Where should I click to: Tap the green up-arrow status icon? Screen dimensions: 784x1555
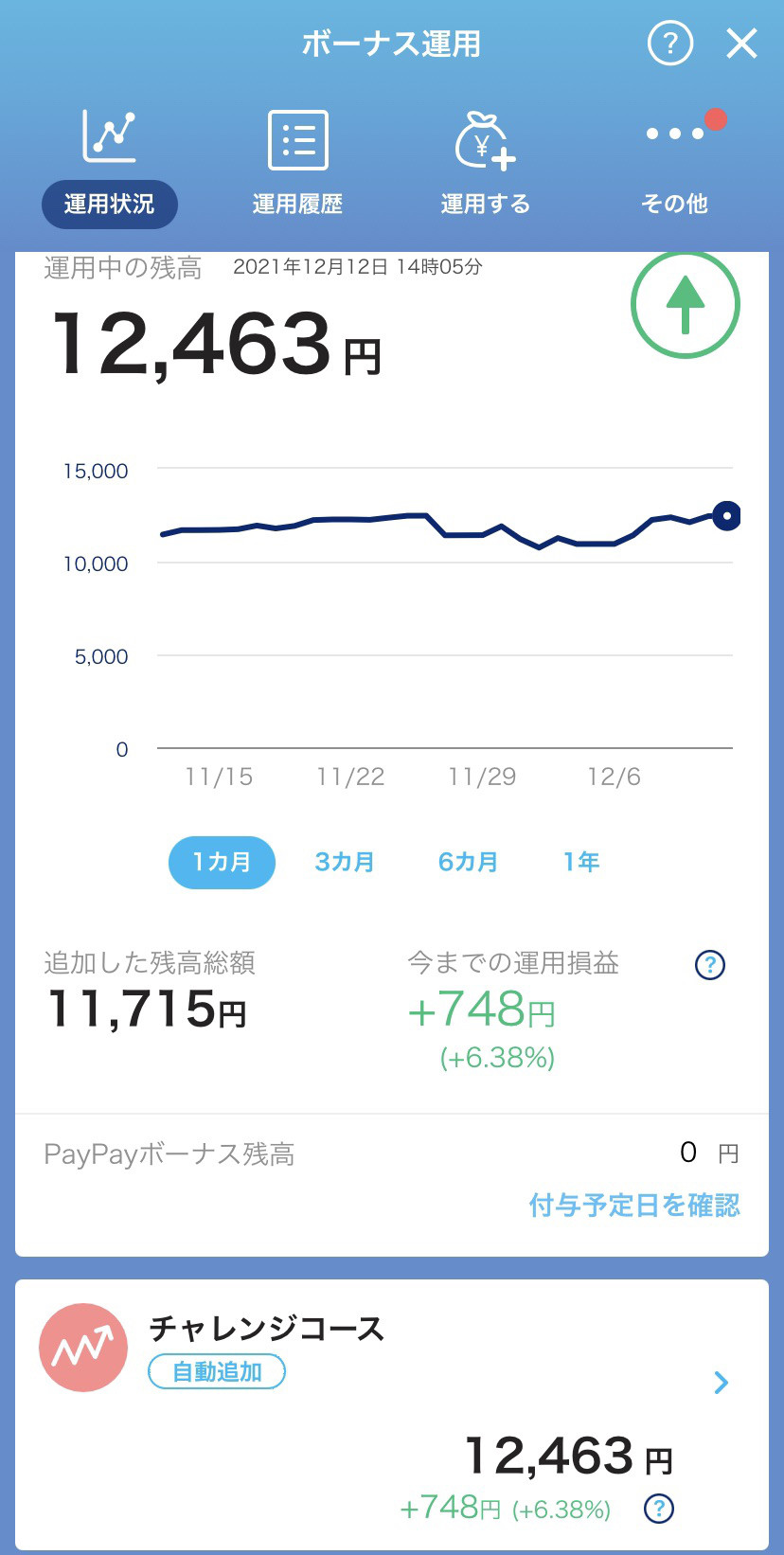click(686, 304)
